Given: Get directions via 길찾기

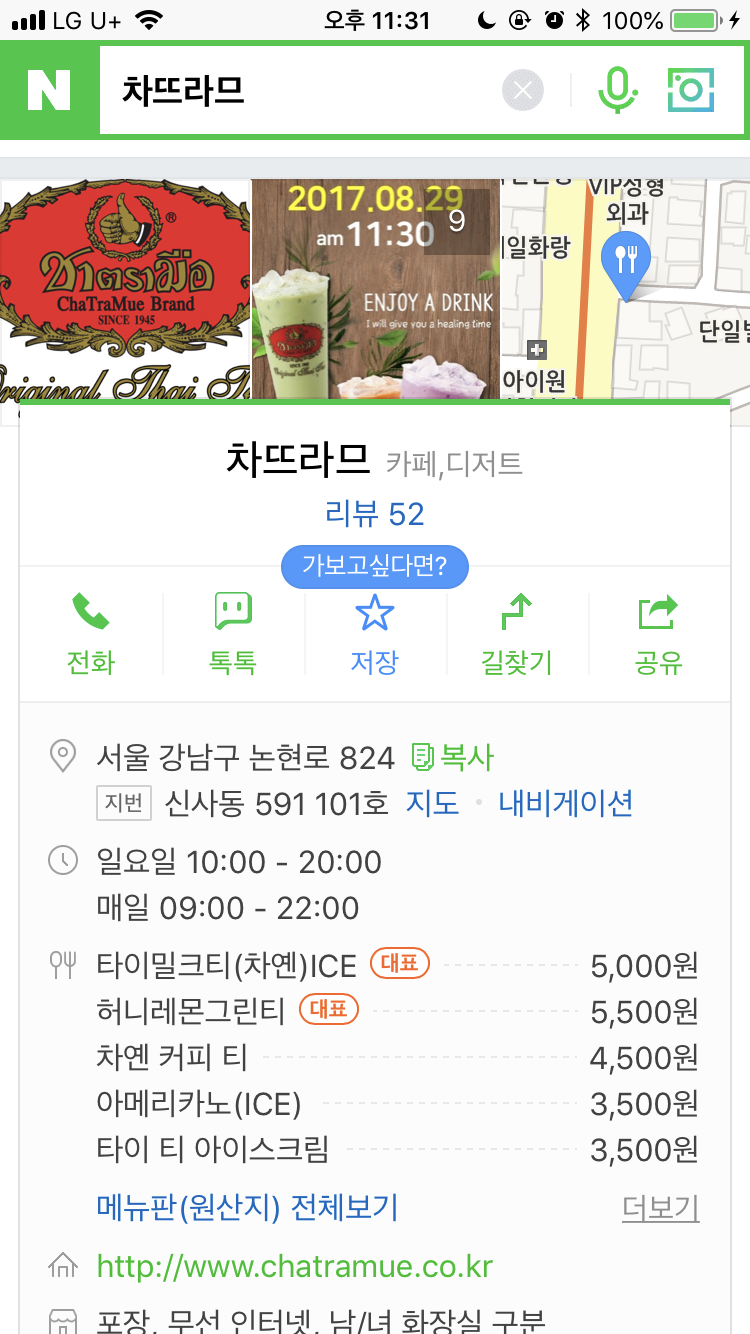Looking at the screenshot, I should click(517, 634).
